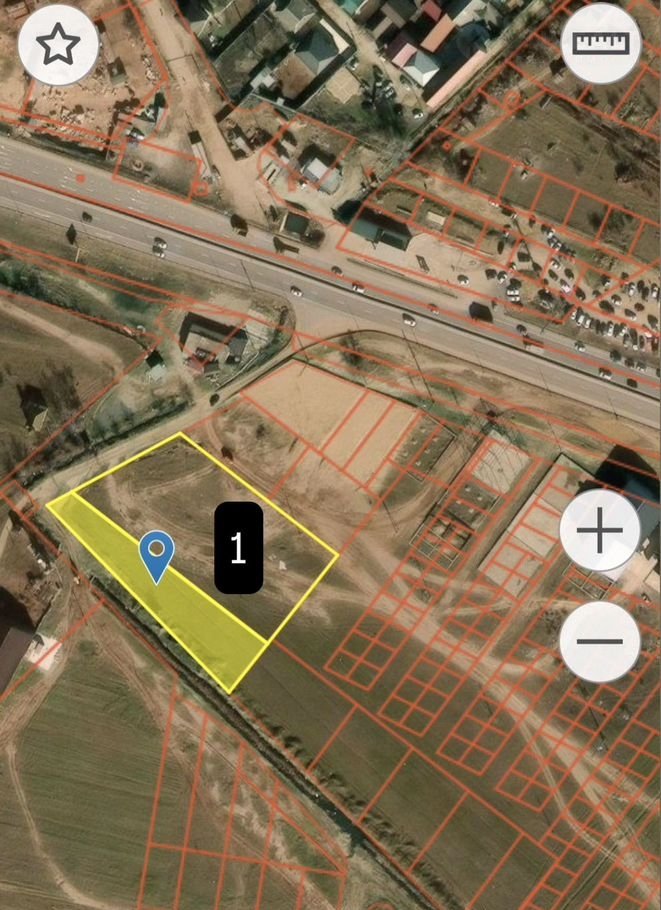The height and width of the screenshot is (910, 661).
Task: Zoom in on the map
Action: 600,531
